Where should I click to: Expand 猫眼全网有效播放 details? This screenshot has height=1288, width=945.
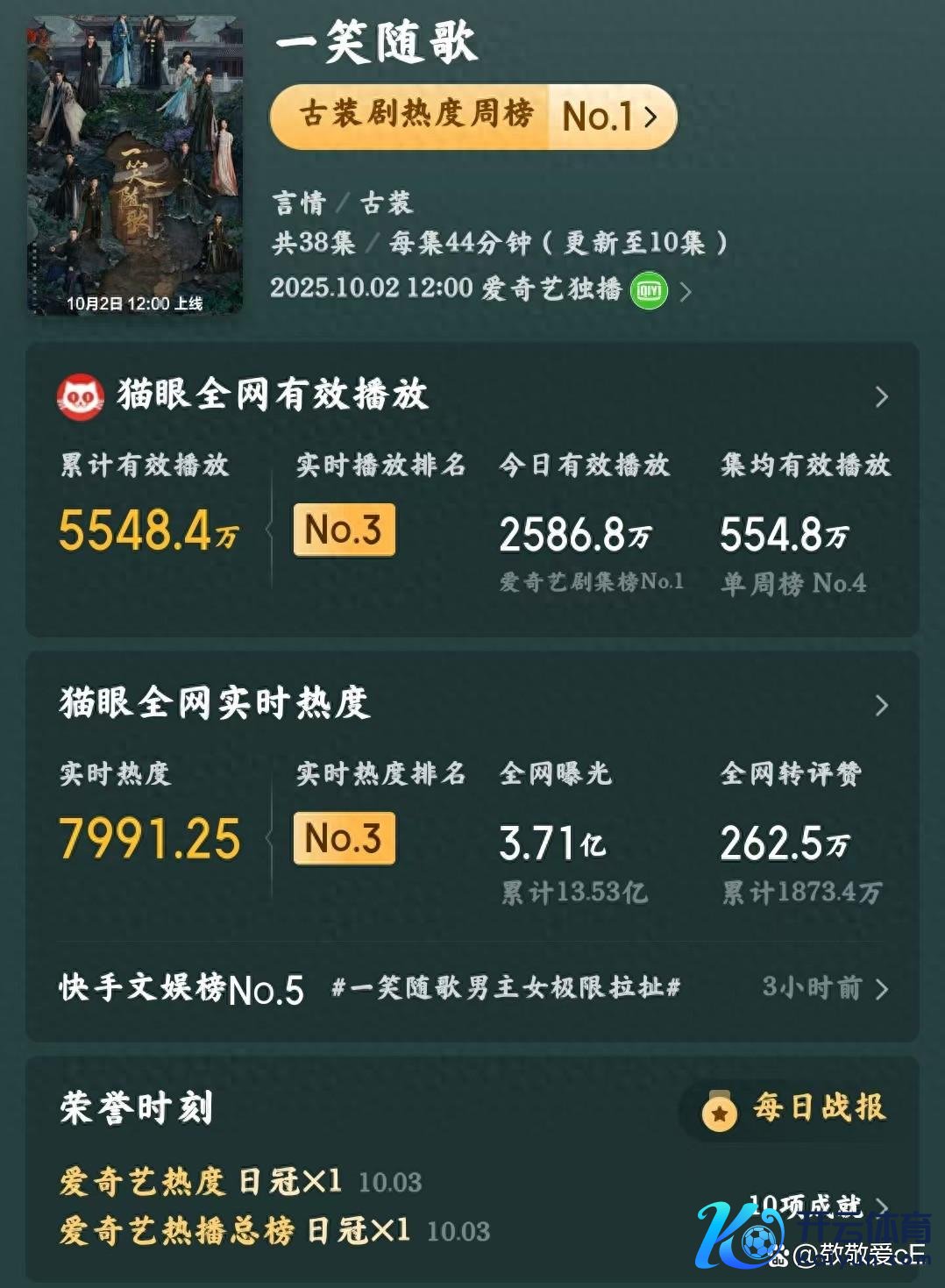point(881,397)
